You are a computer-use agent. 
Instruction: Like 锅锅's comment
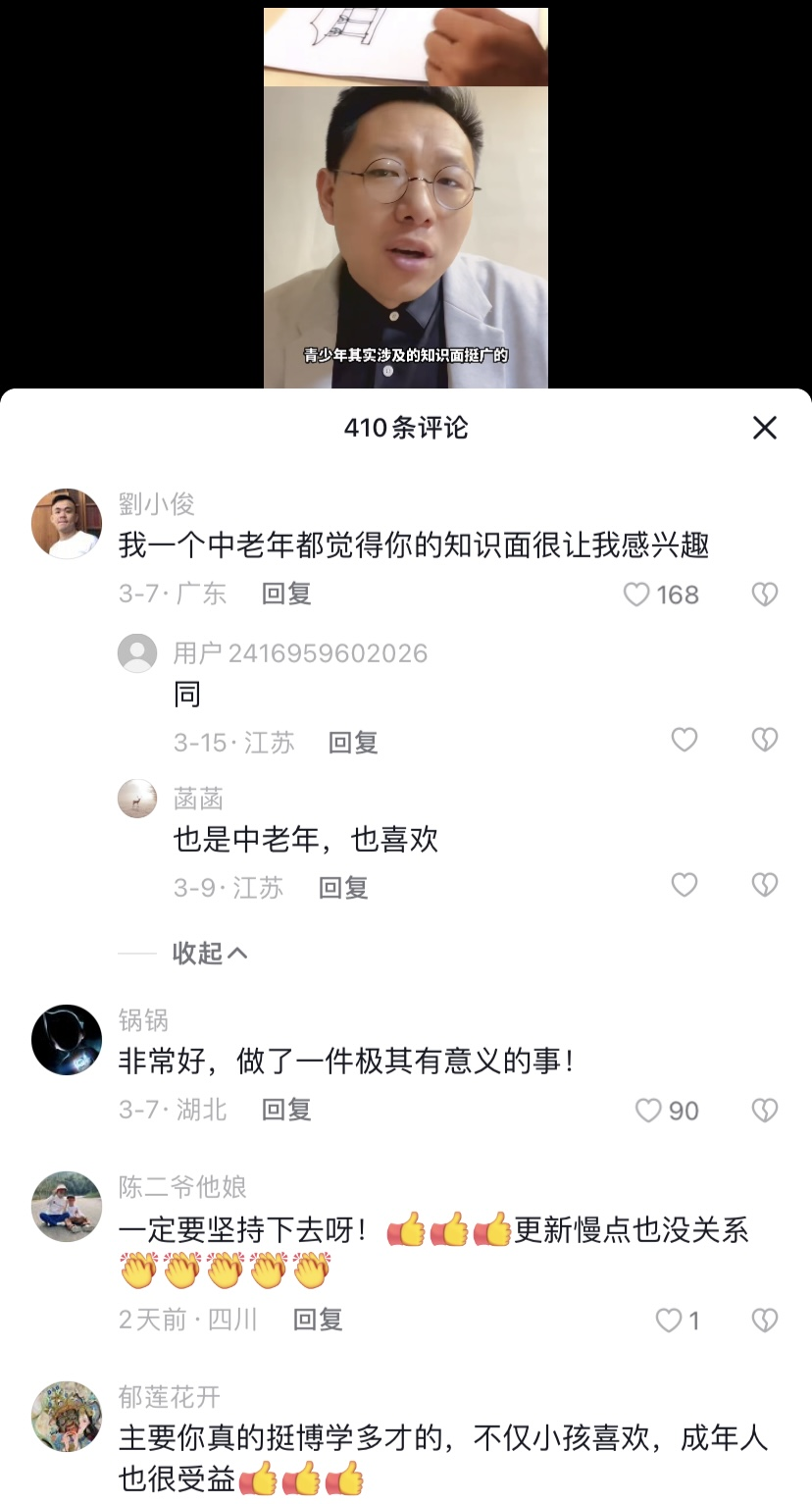tap(649, 1111)
